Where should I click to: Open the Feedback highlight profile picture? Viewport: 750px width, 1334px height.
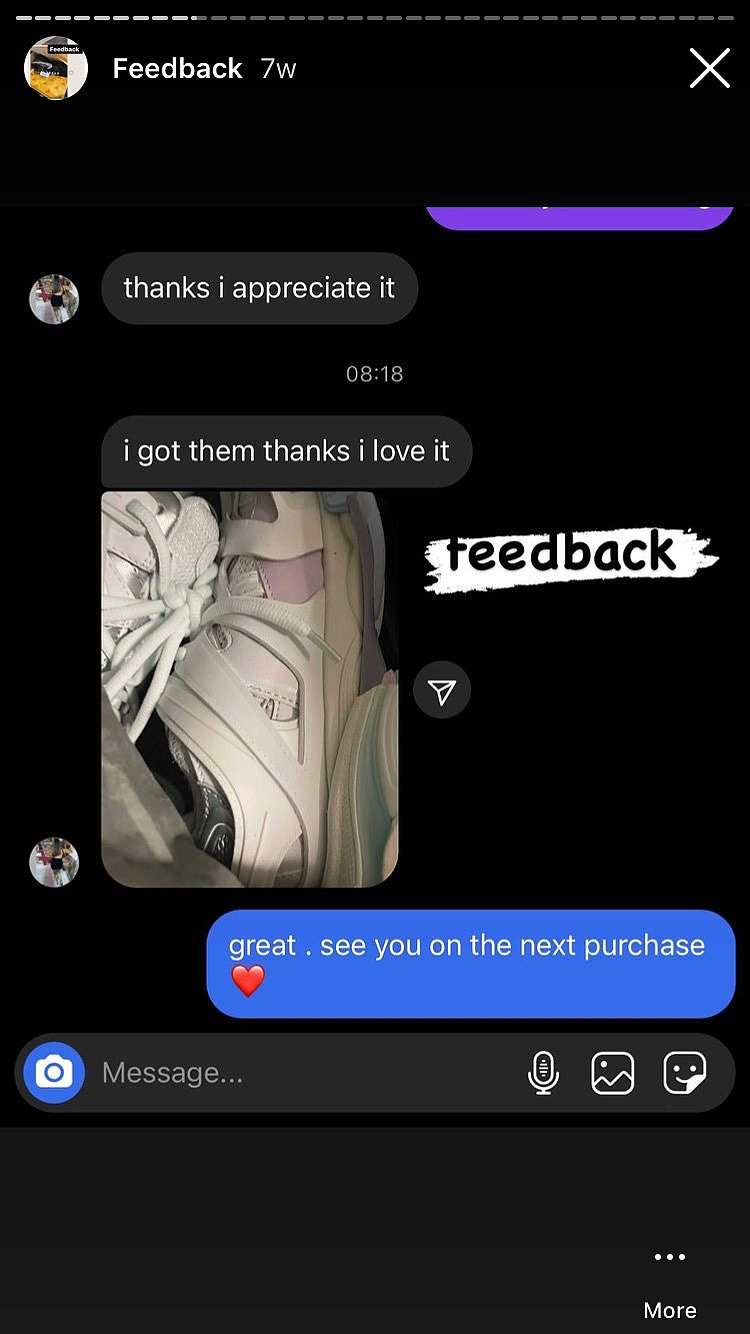point(56,68)
